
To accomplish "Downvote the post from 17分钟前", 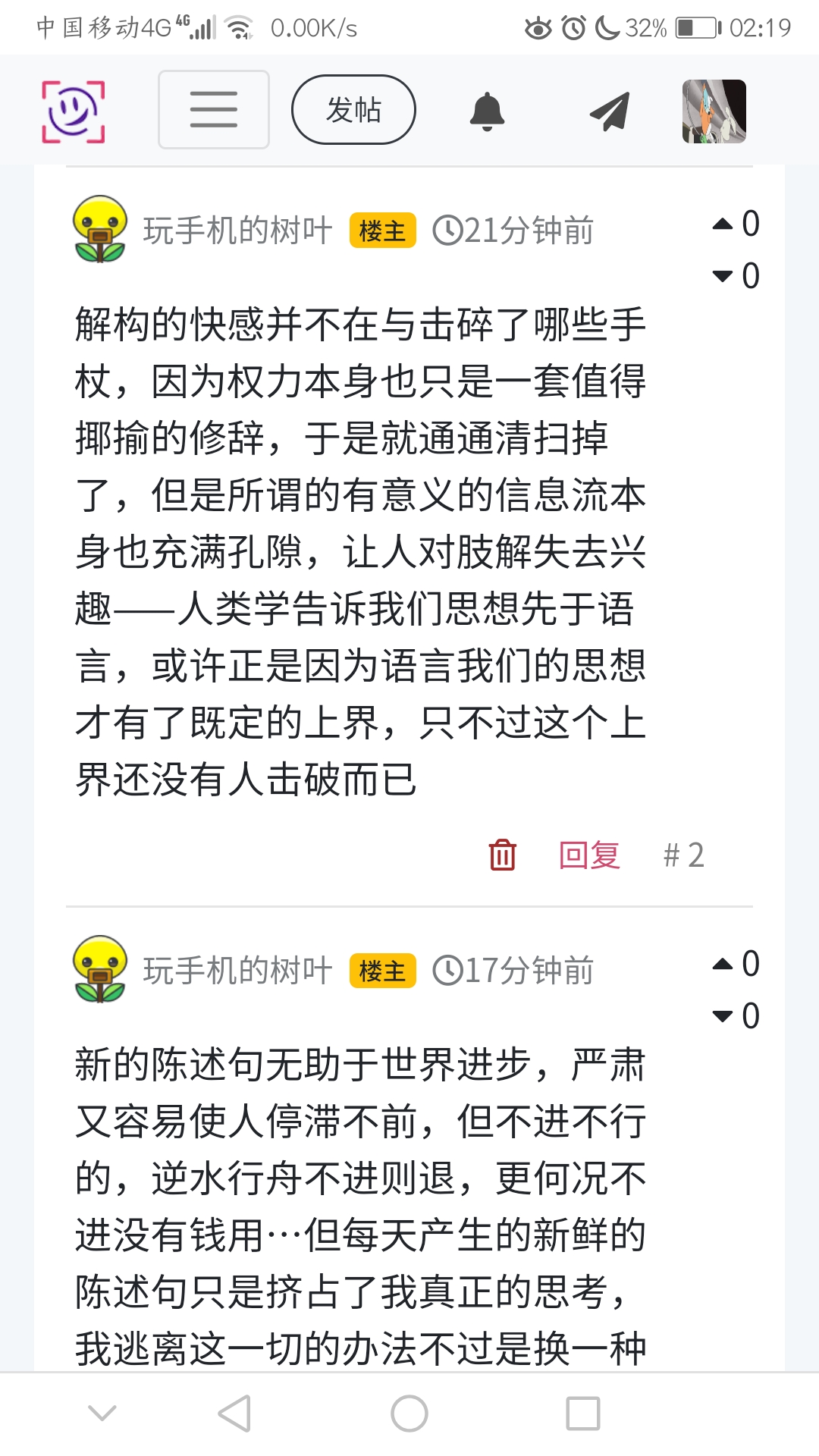I will coord(723,1016).
